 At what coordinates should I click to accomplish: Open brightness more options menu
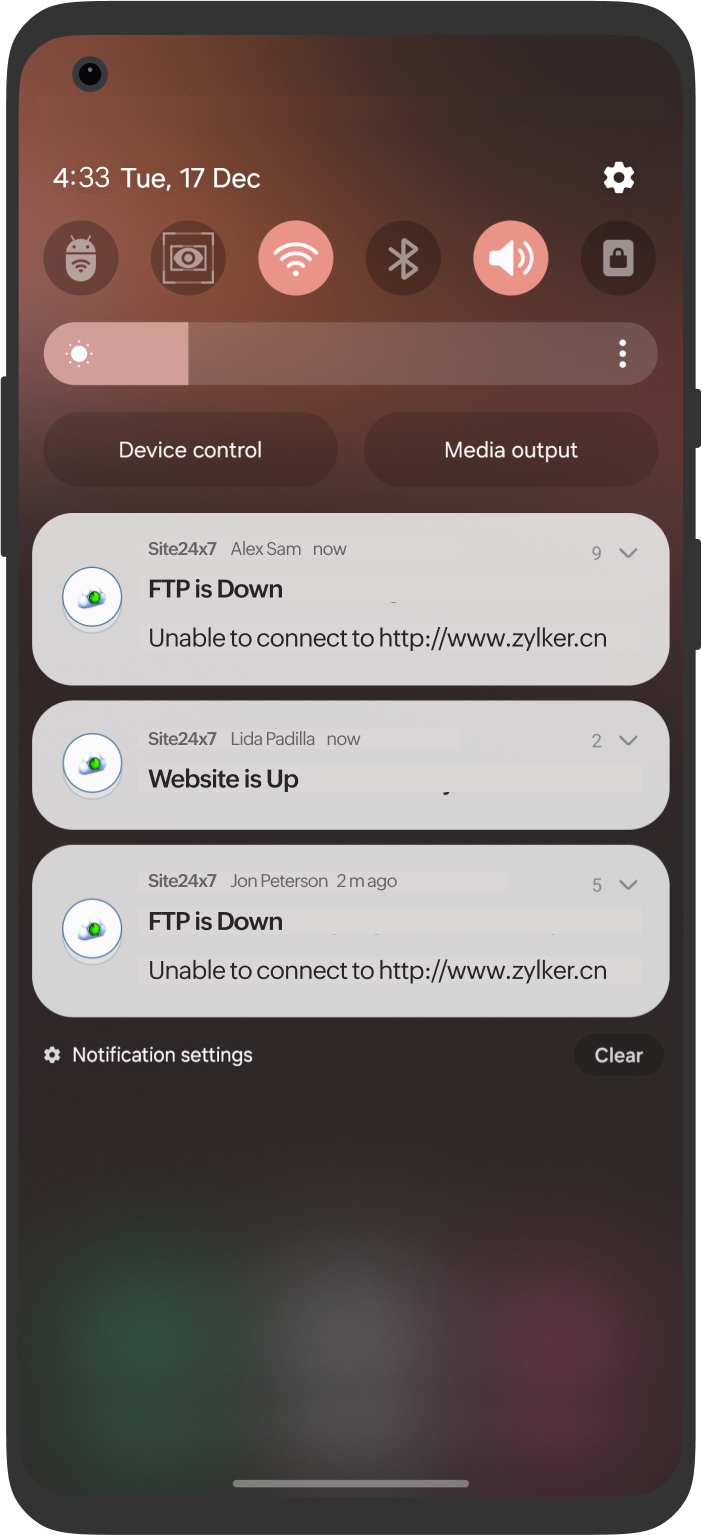[x=623, y=354]
